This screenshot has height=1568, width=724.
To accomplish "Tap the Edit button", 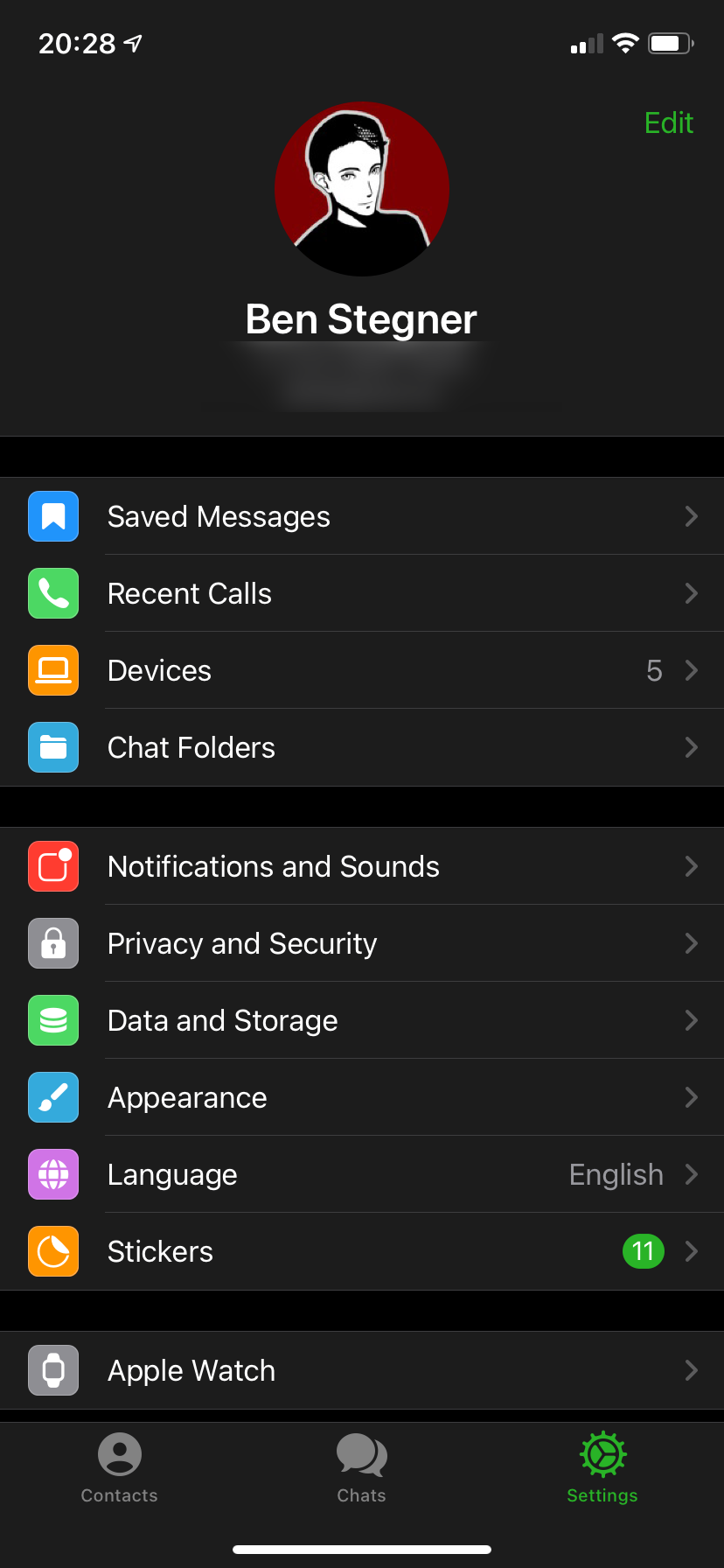I will coord(668,123).
